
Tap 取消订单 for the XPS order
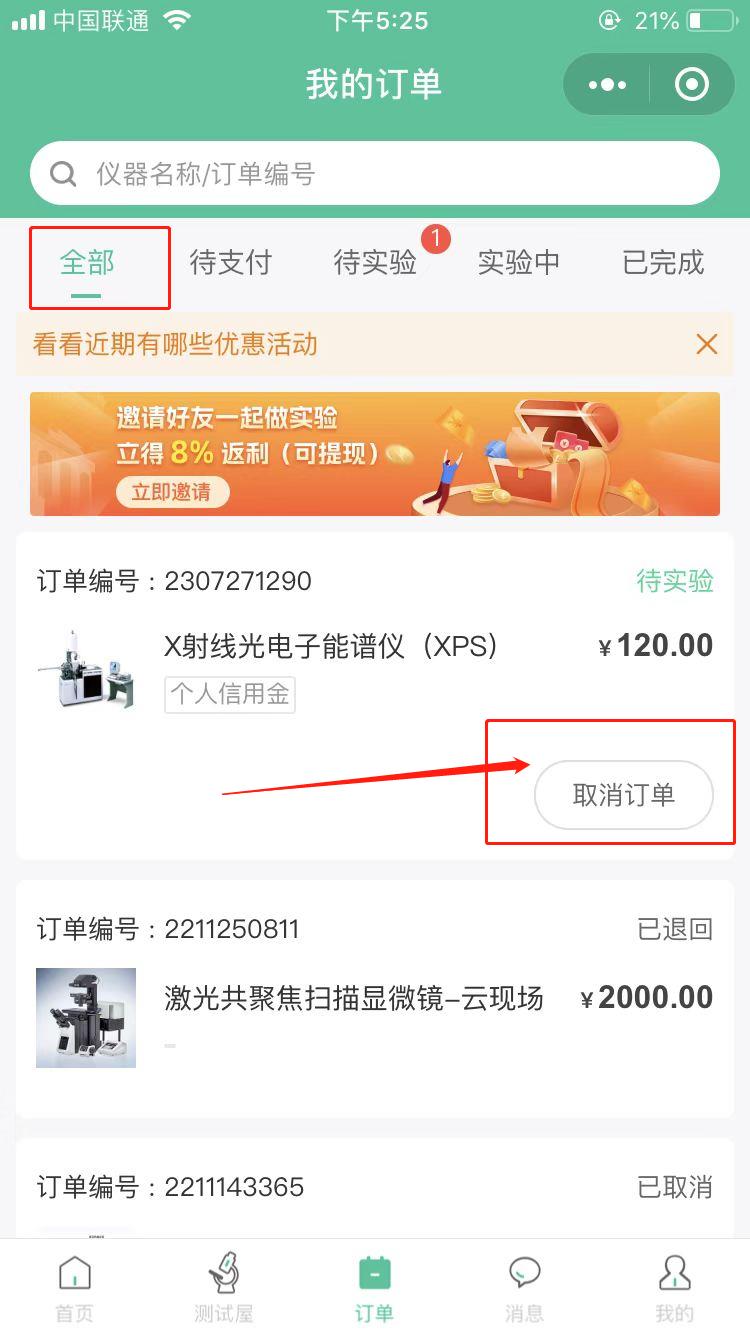624,795
